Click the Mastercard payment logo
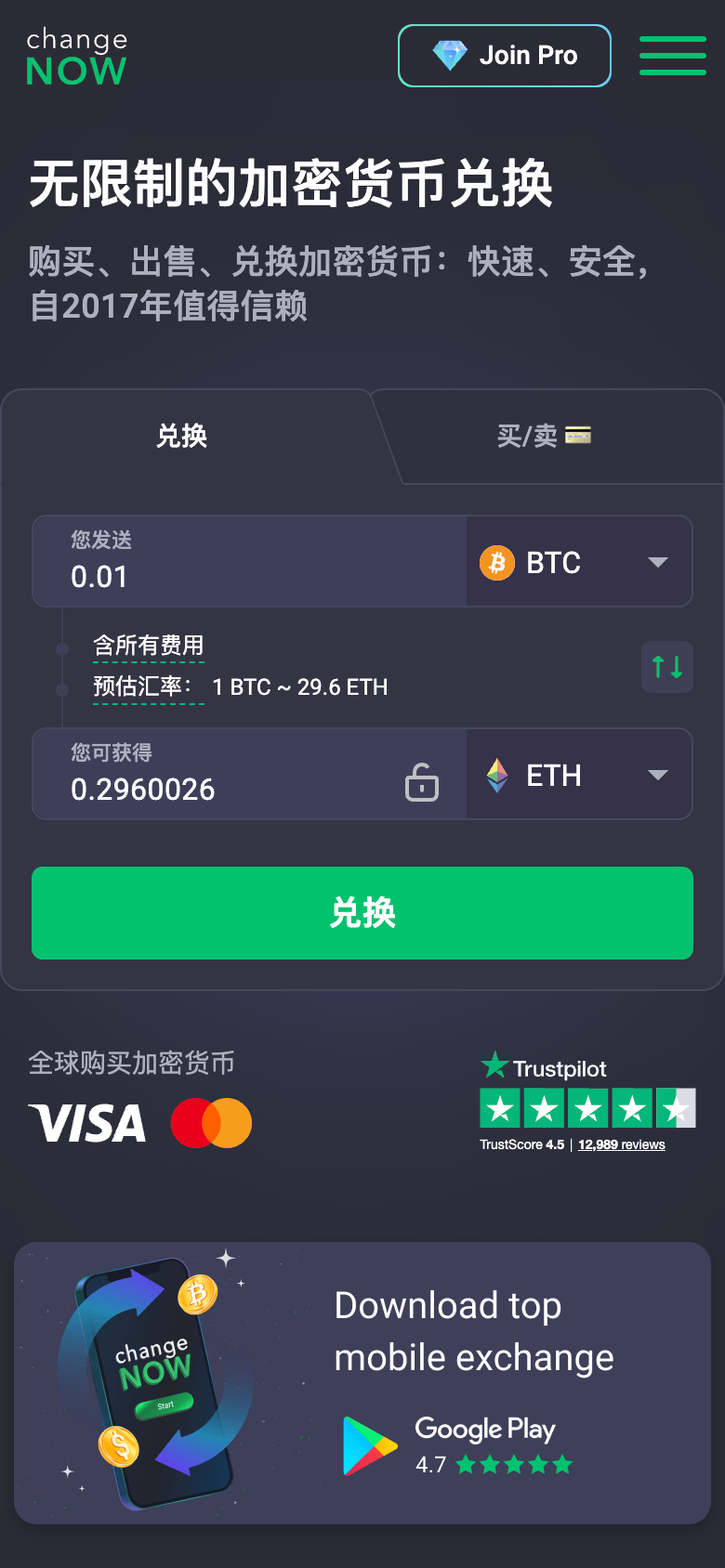 (x=211, y=1122)
